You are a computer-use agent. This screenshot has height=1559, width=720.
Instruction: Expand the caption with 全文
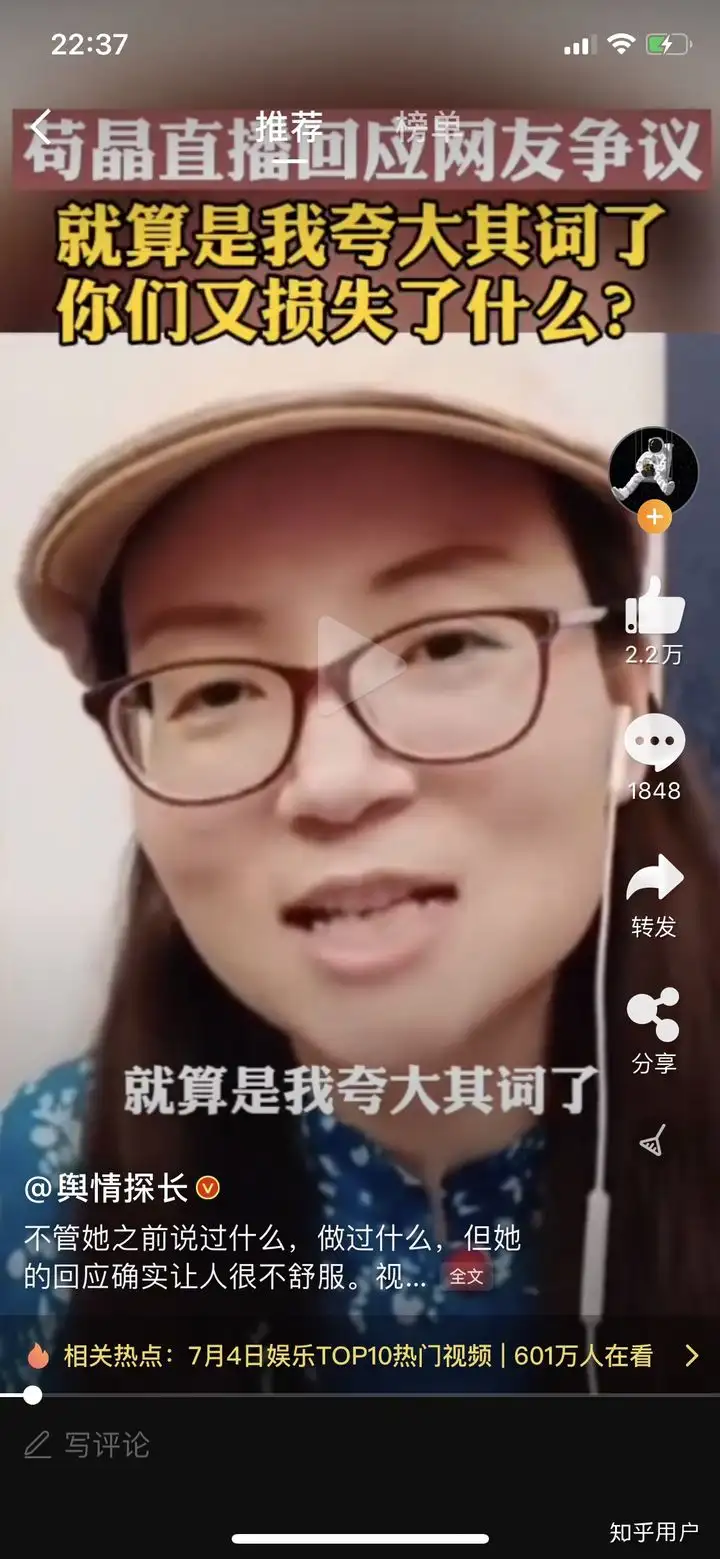(x=466, y=1276)
